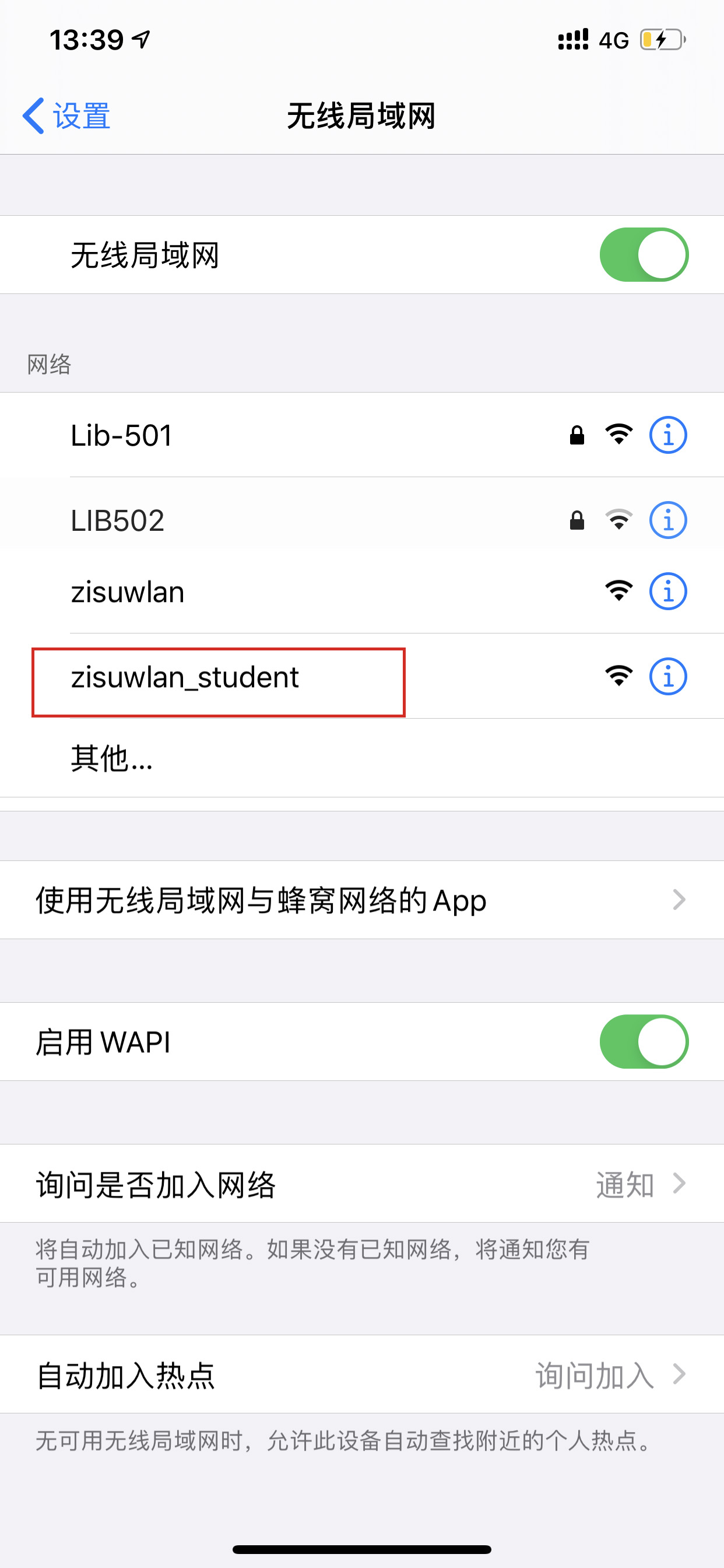Go back to 设置

(67, 116)
